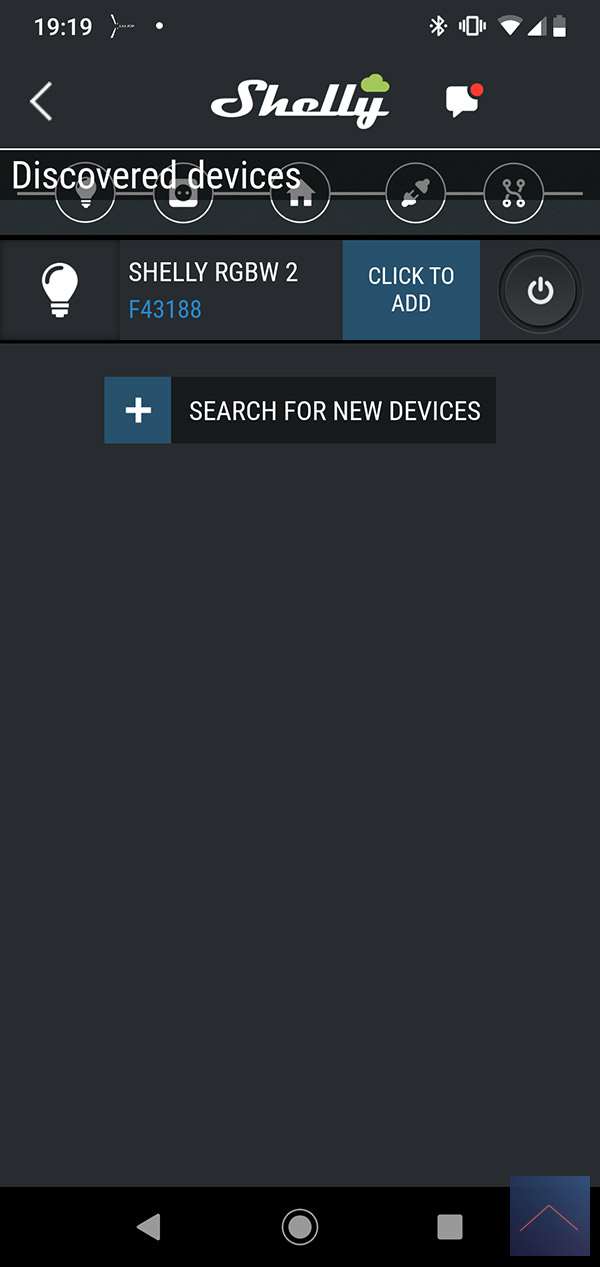The image size is (600, 1267).
Task: Open the Shelly RGBW 2 device row
Action: (x=213, y=290)
